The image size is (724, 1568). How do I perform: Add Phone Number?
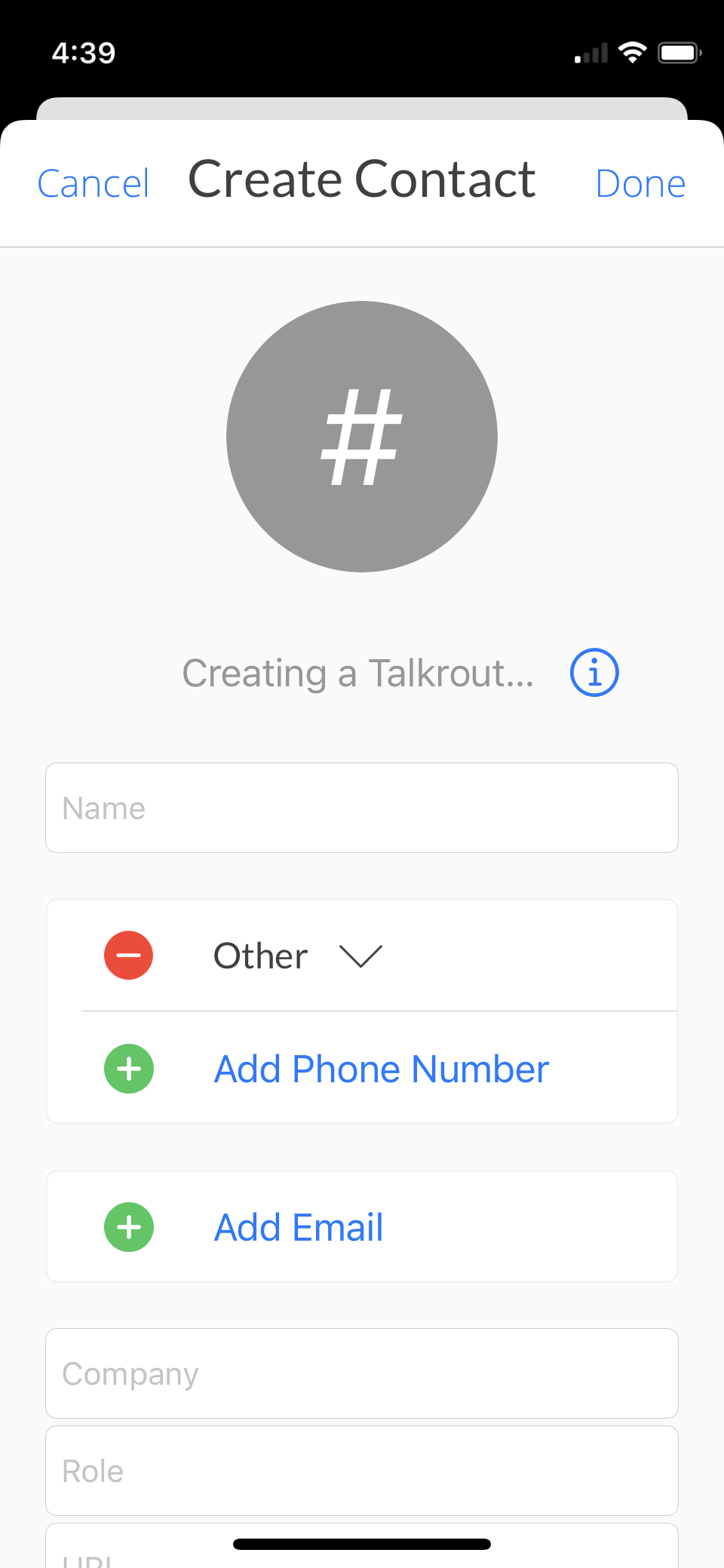(x=381, y=1069)
